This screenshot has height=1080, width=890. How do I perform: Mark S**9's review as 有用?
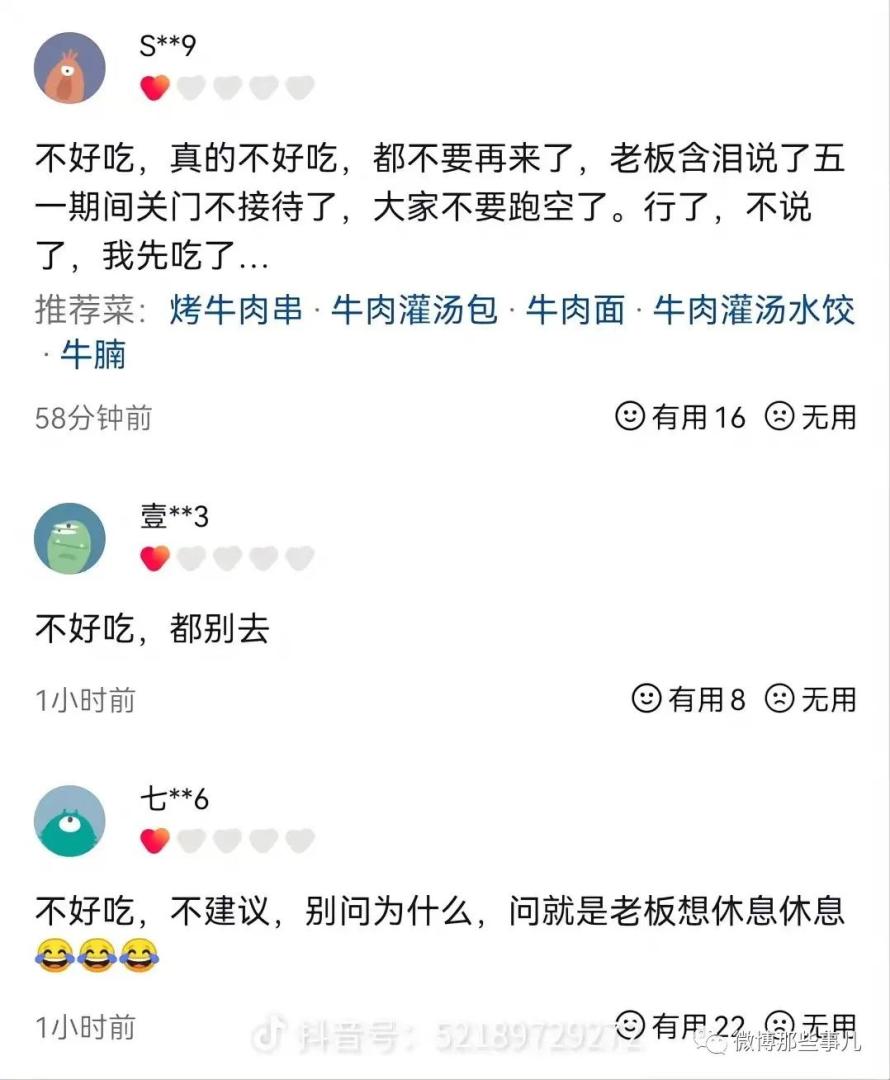(680, 416)
